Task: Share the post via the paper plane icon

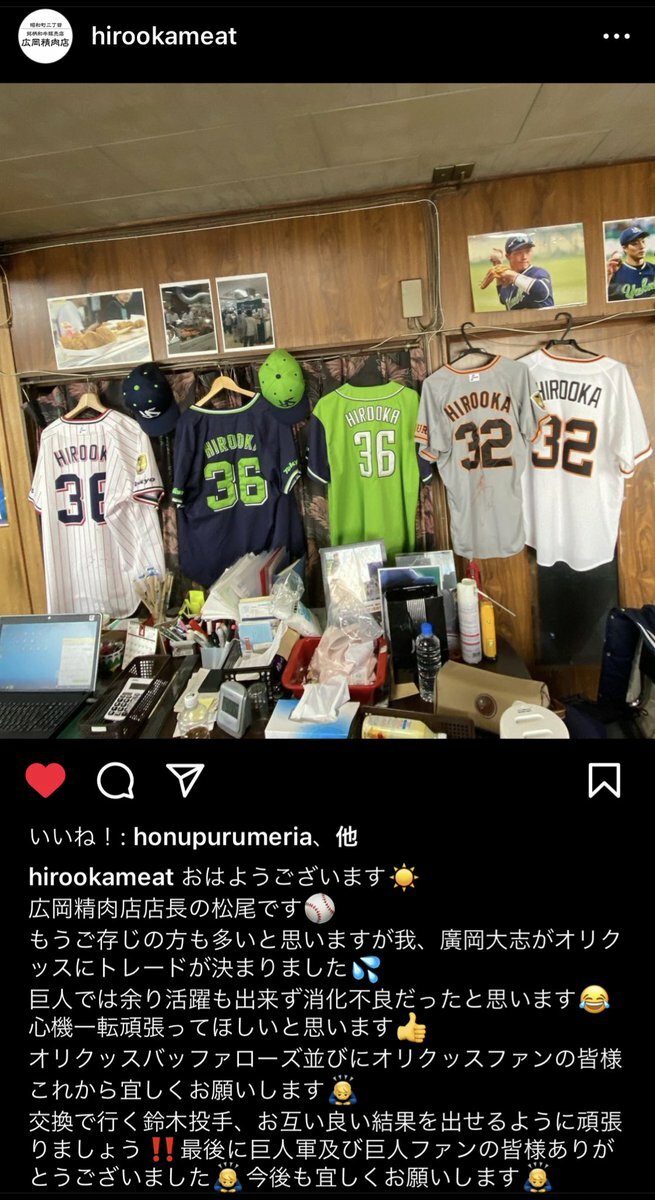Action: (184, 779)
